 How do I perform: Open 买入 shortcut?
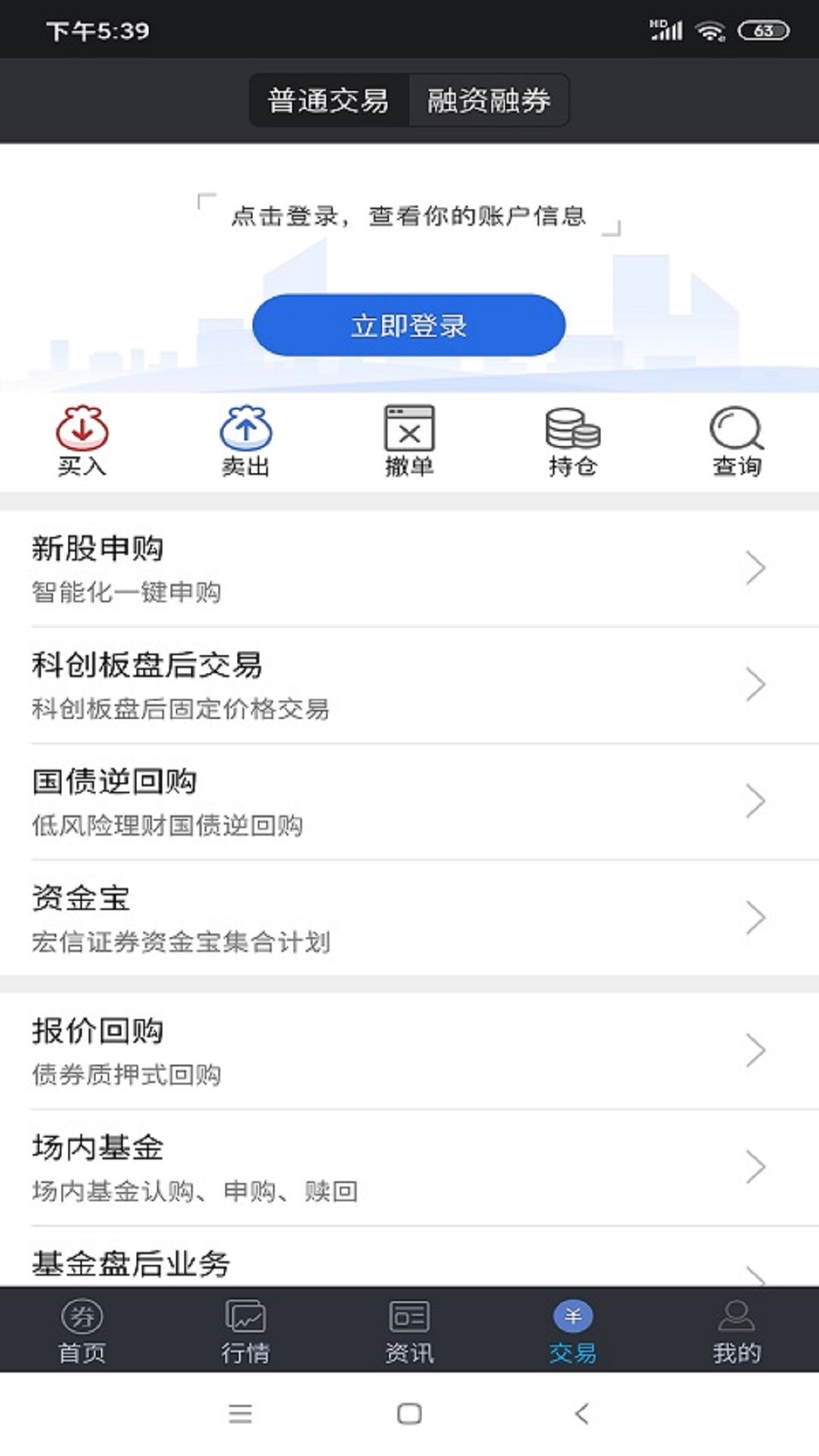82,441
